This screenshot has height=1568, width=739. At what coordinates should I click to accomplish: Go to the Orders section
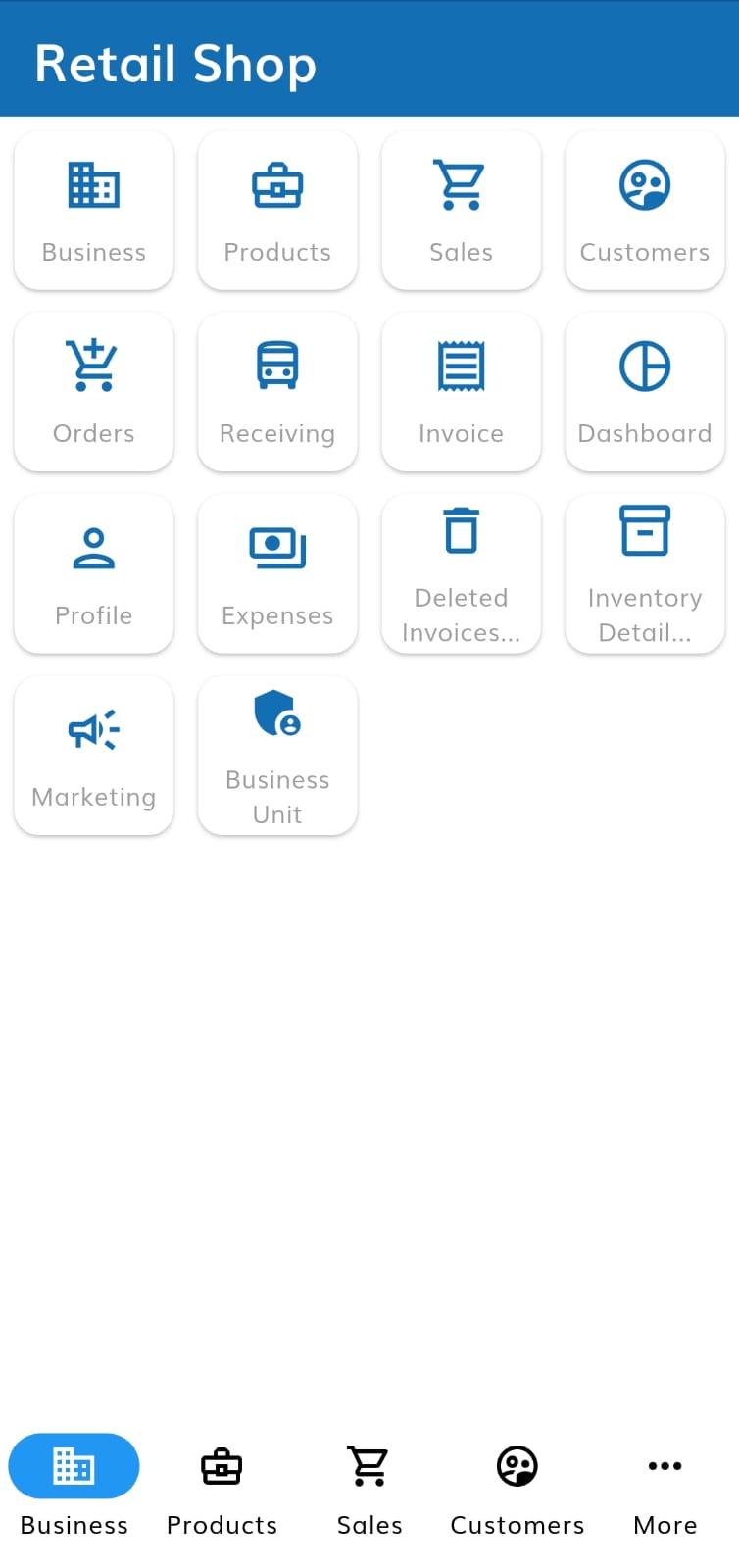click(94, 392)
